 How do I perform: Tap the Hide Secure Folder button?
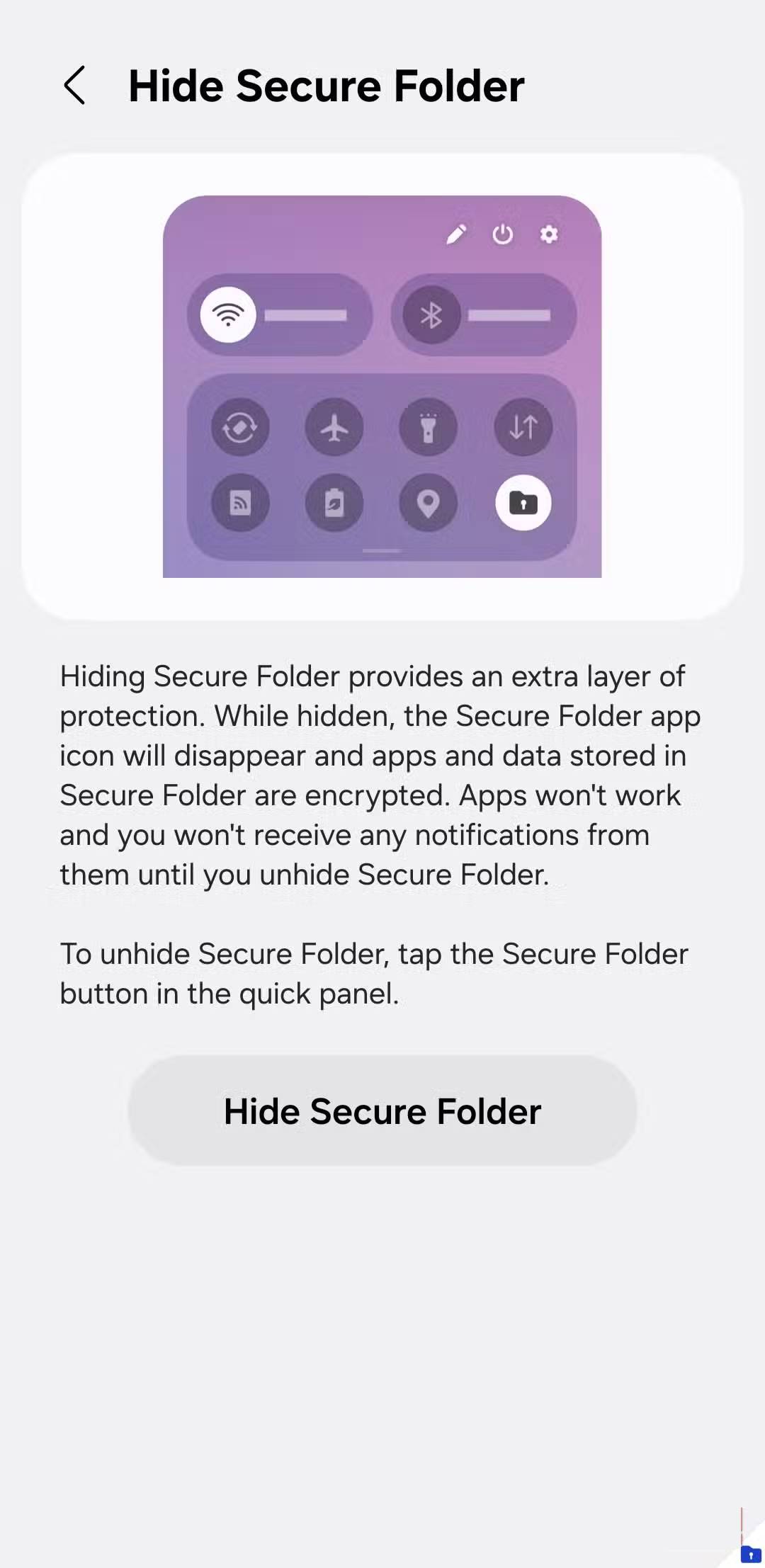coord(382,1110)
